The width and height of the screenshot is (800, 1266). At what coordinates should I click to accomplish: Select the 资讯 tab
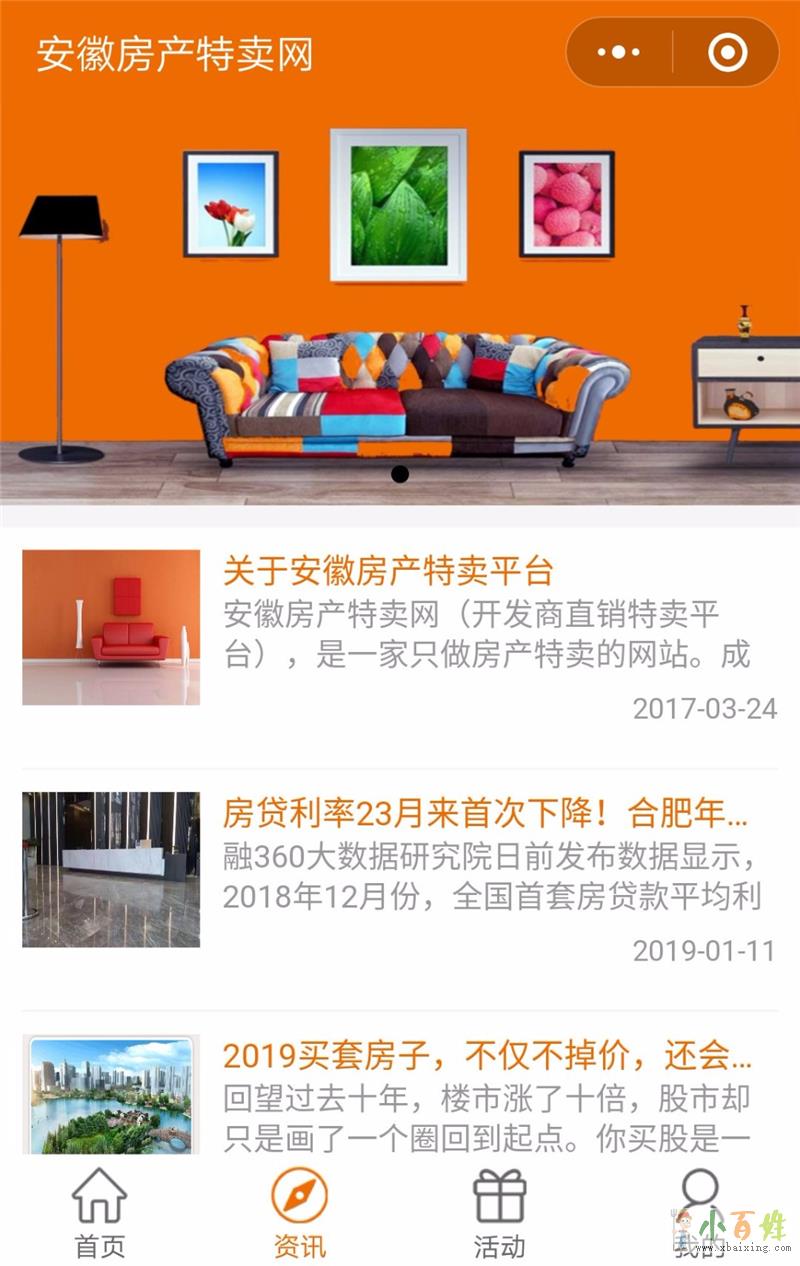point(300,1212)
